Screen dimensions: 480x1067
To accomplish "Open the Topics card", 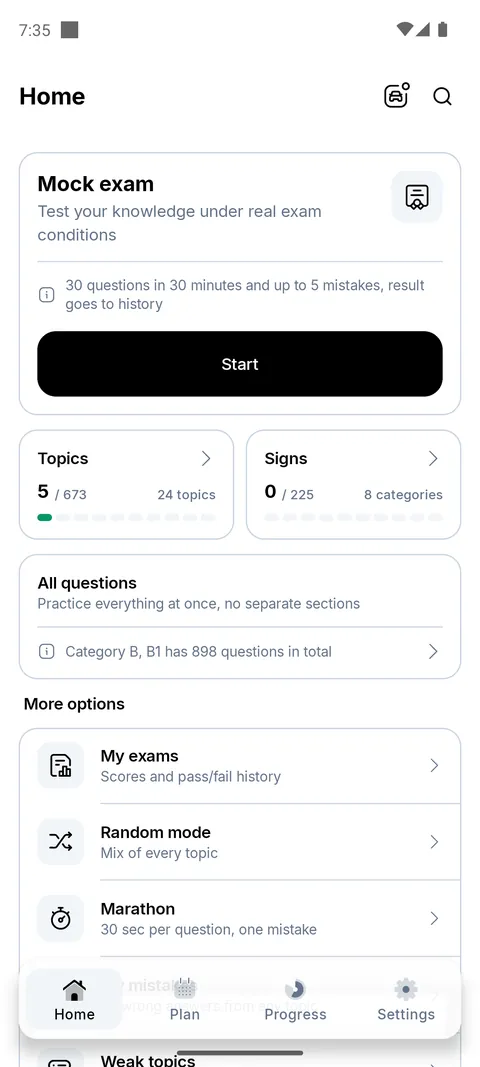I will coord(127,485).
